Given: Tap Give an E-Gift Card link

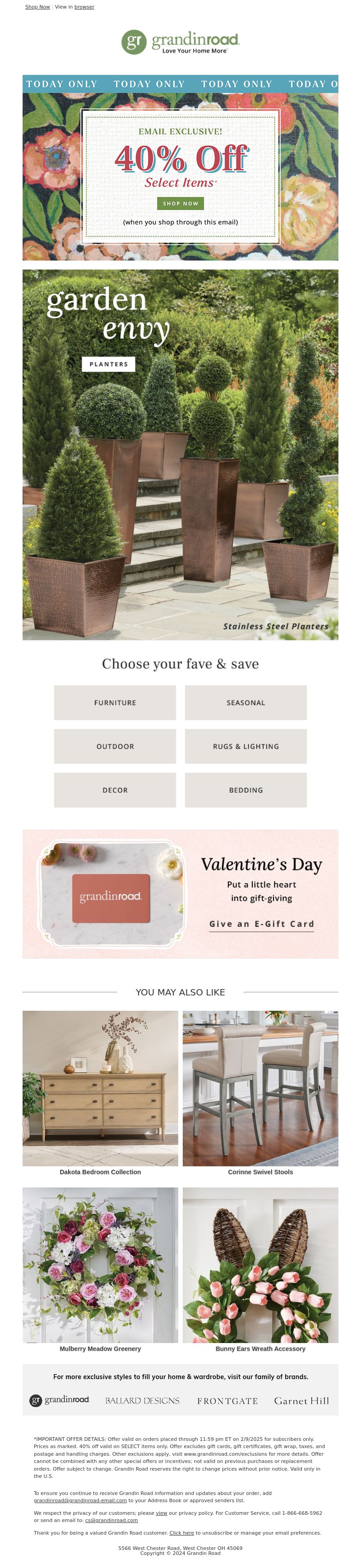Looking at the screenshot, I should (x=261, y=924).
